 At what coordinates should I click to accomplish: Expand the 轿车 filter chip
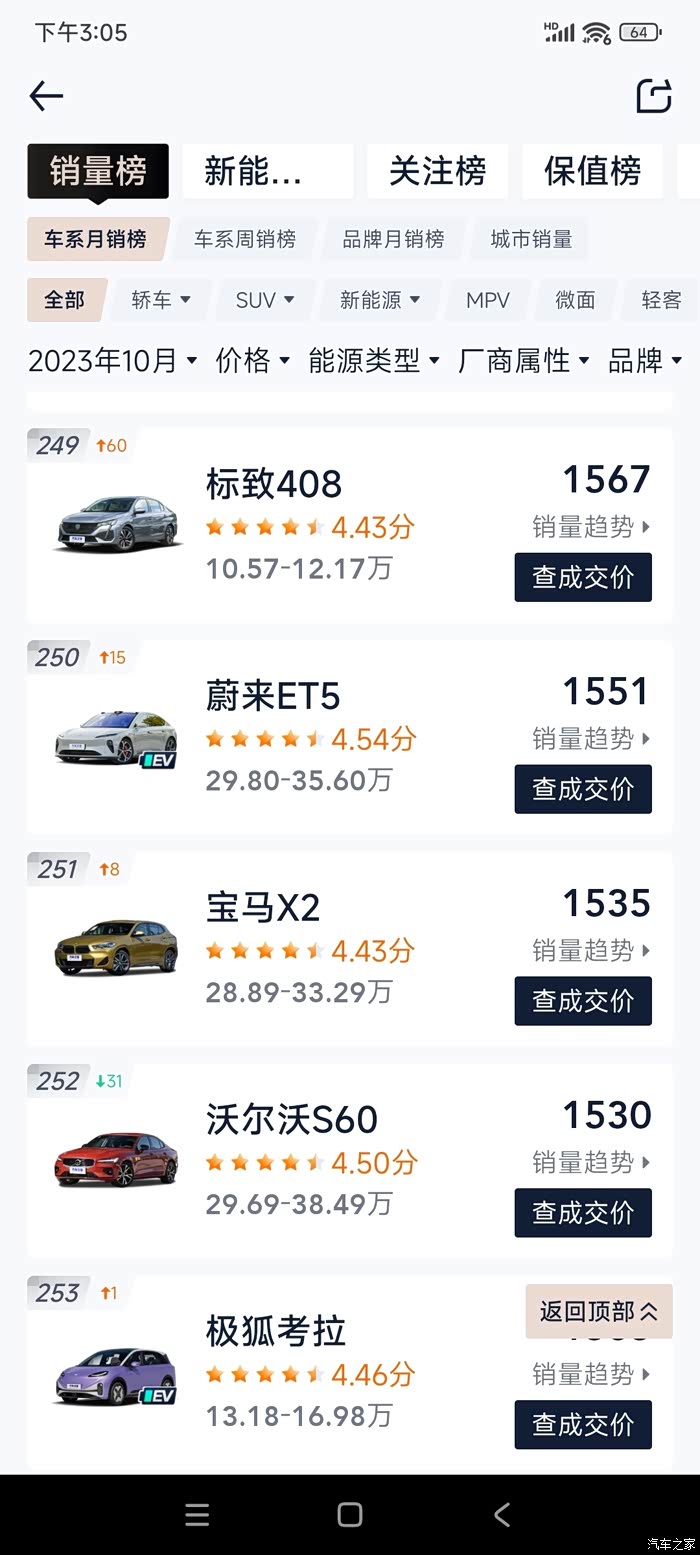(x=161, y=299)
